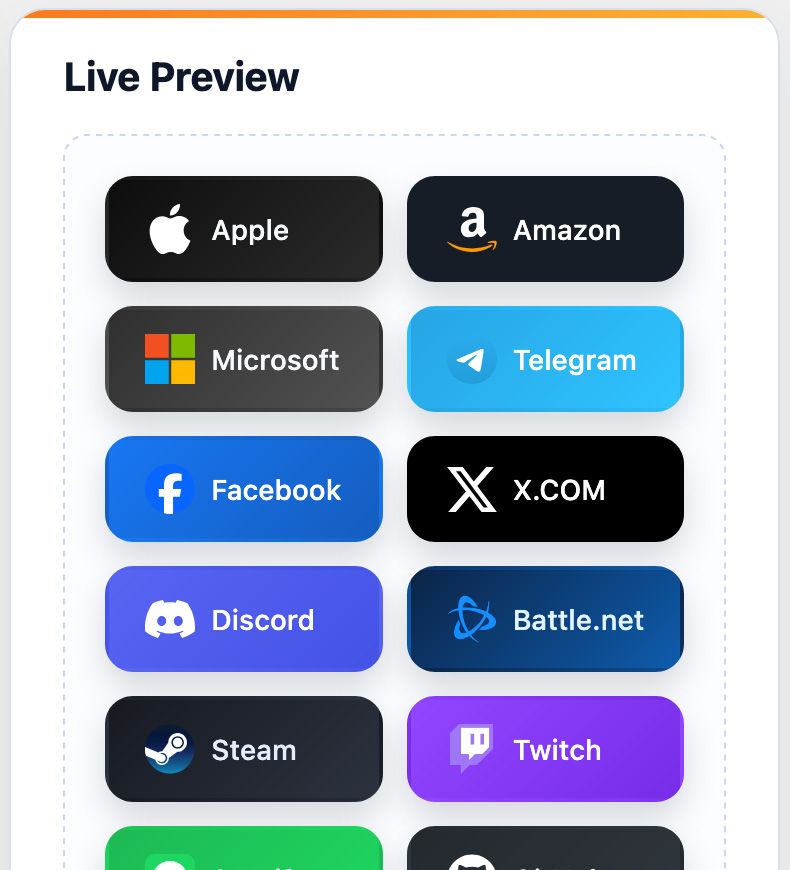
Task: Tap the Telegram button
Action: click(545, 359)
